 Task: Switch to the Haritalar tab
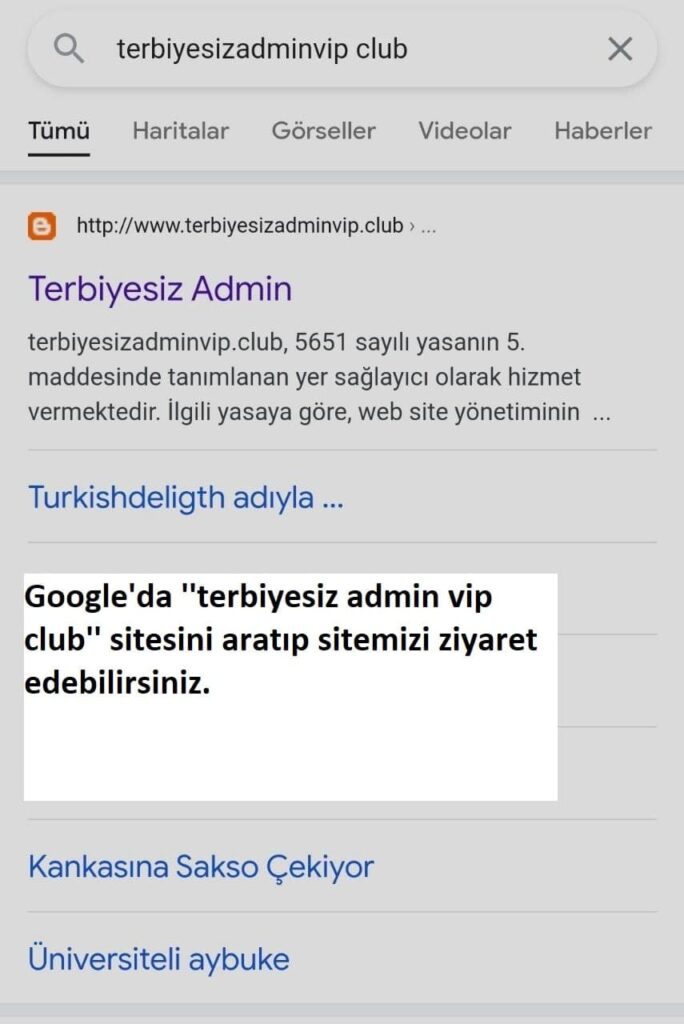pyautogui.click(x=180, y=131)
